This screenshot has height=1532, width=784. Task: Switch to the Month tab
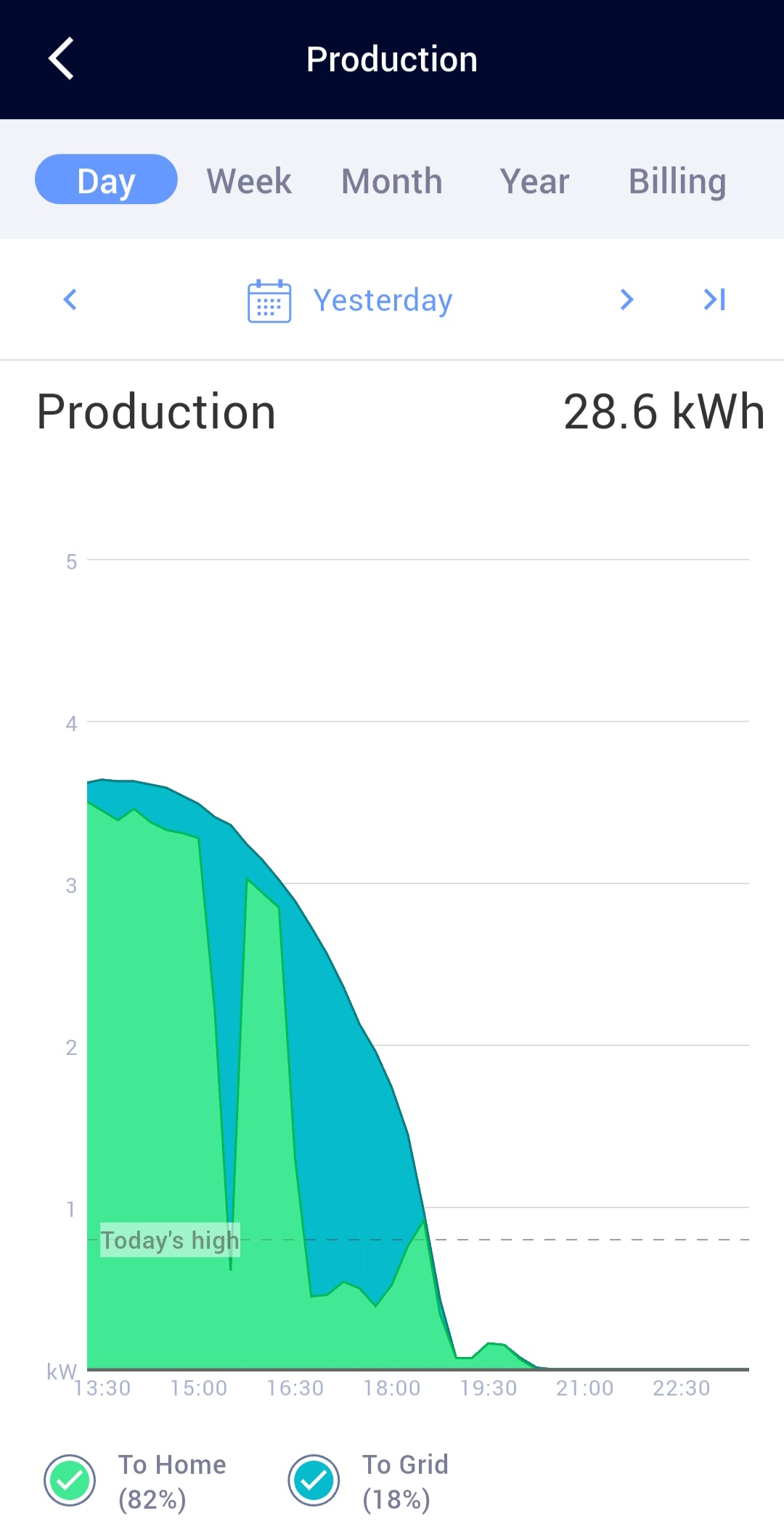point(392,181)
